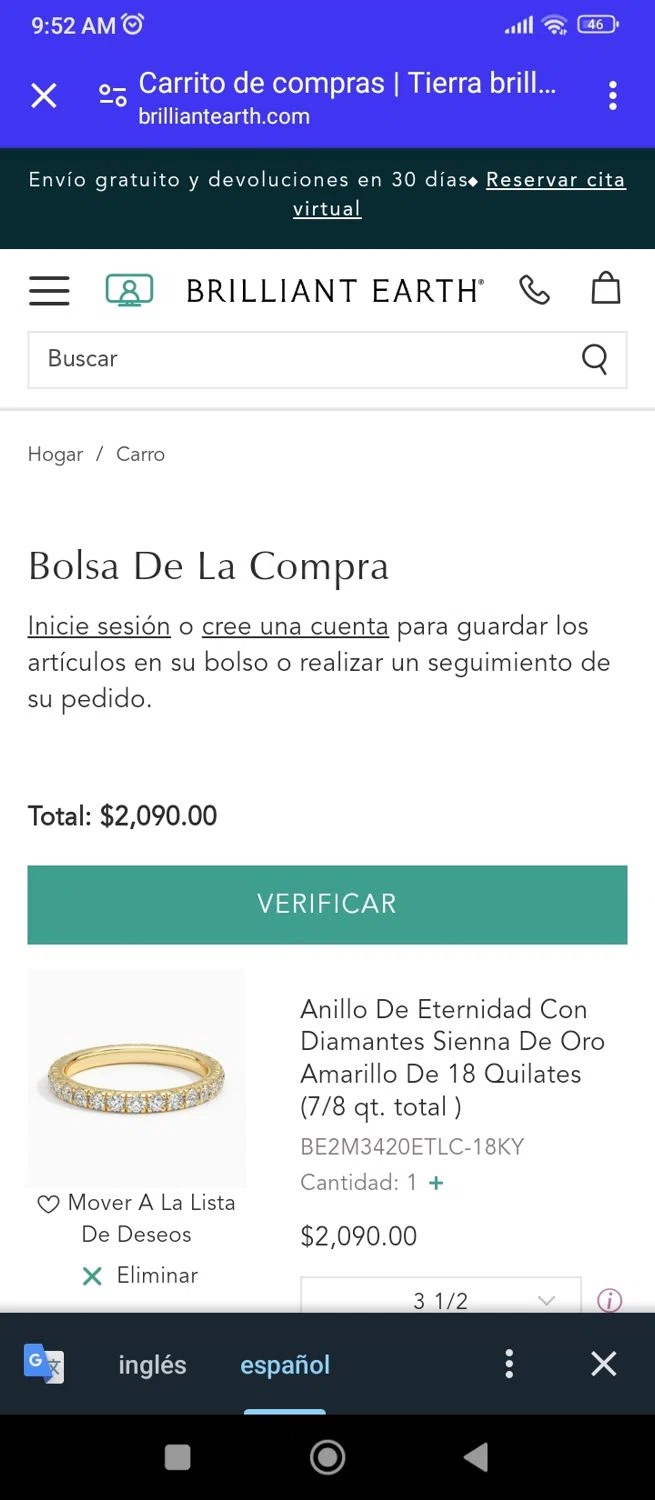This screenshot has height=1500, width=655.
Task: Tap the VERIFICAR checkout button
Action: point(327,904)
